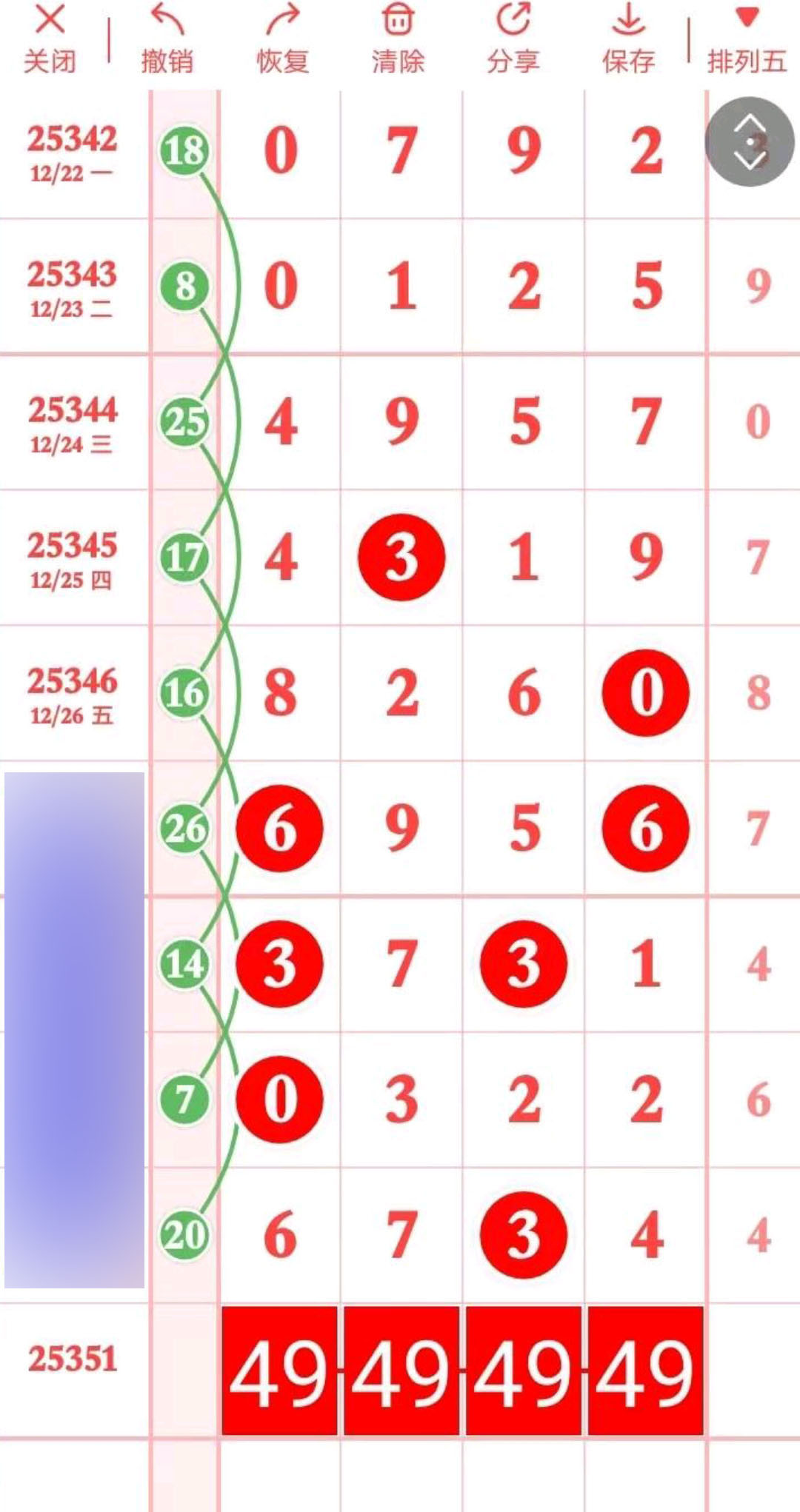Redo the mark with 恢复
Screen dimensions: 800x1512
[x=282, y=39]
